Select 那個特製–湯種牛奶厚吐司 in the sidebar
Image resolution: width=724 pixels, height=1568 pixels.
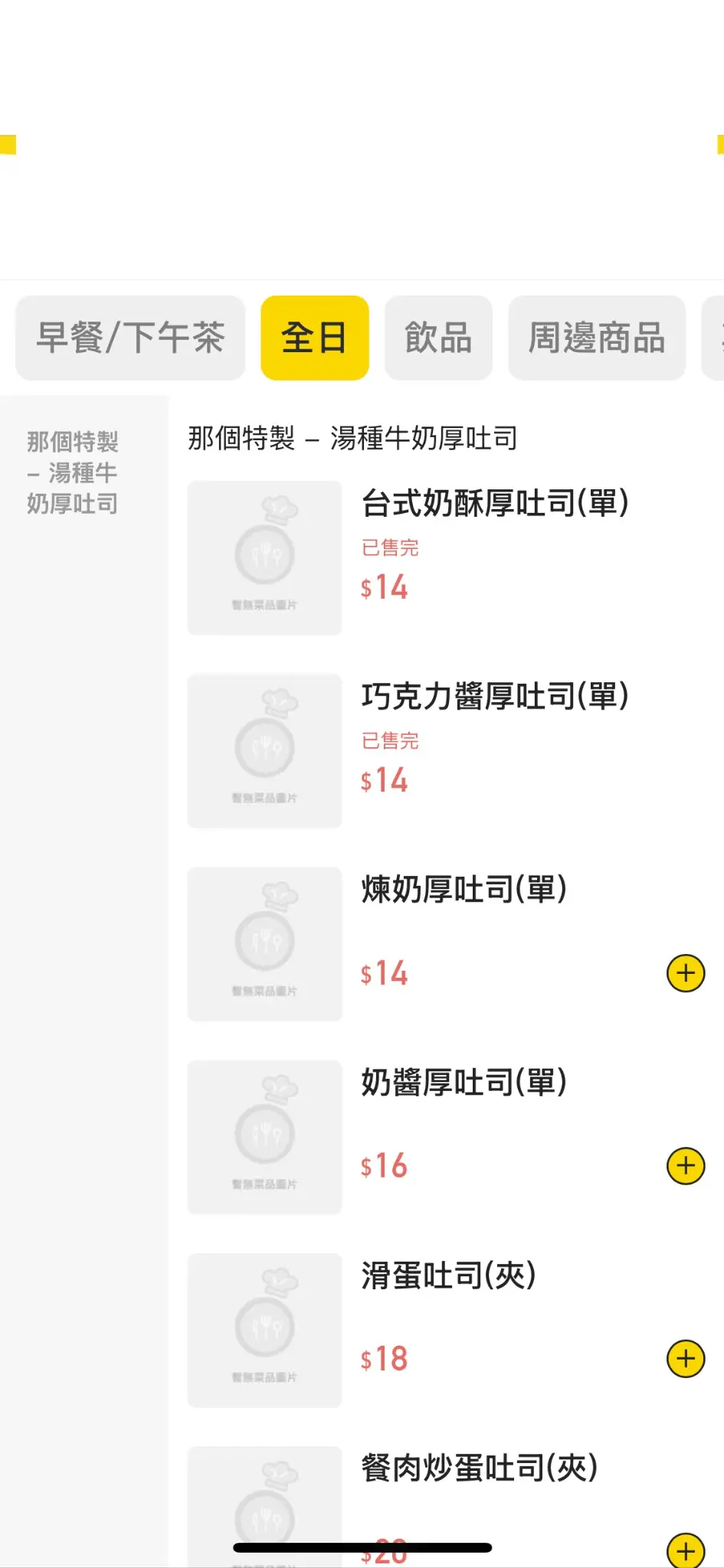click(73, 472)
